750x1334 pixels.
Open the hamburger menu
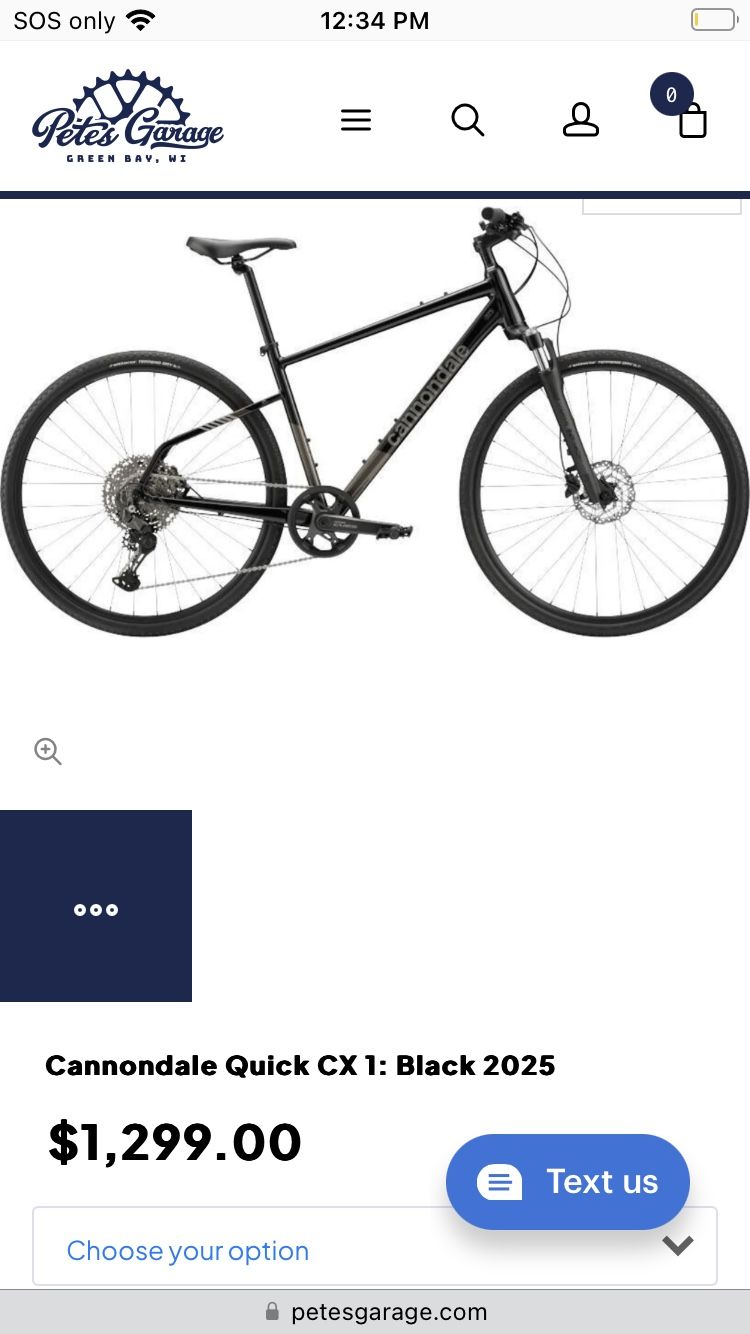(356, 120)
